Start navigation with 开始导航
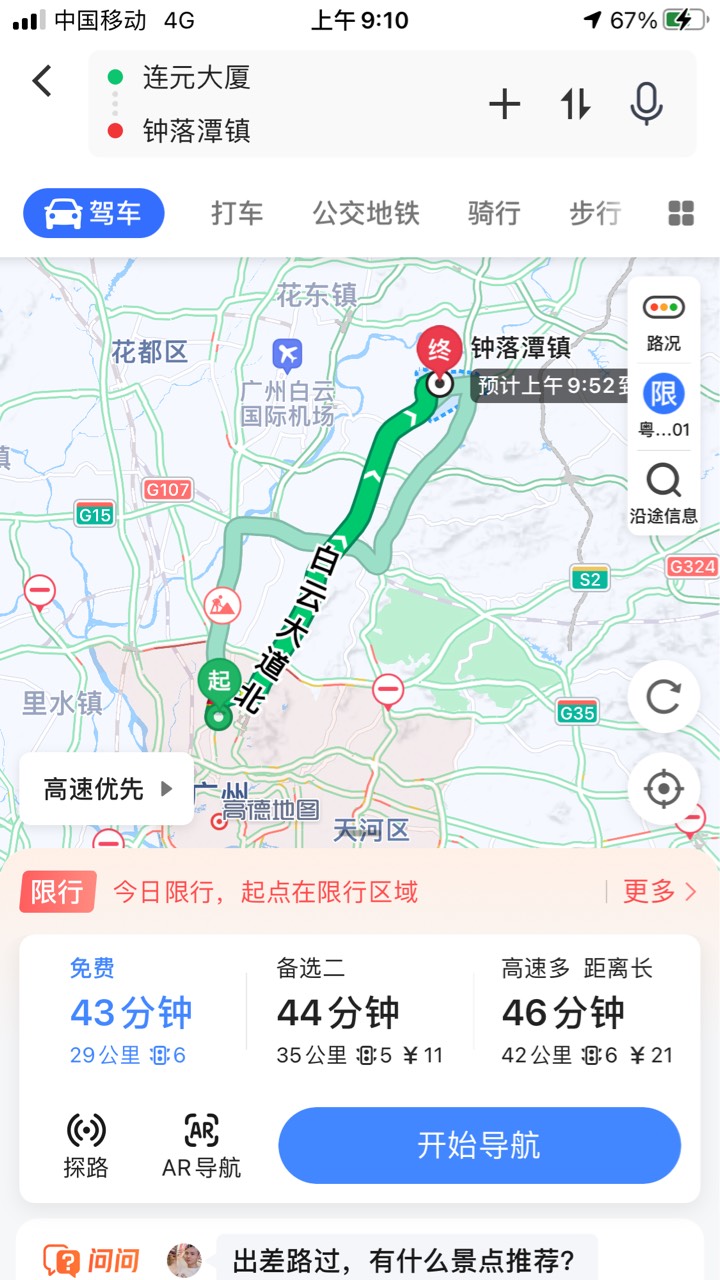 [479, 1145]
